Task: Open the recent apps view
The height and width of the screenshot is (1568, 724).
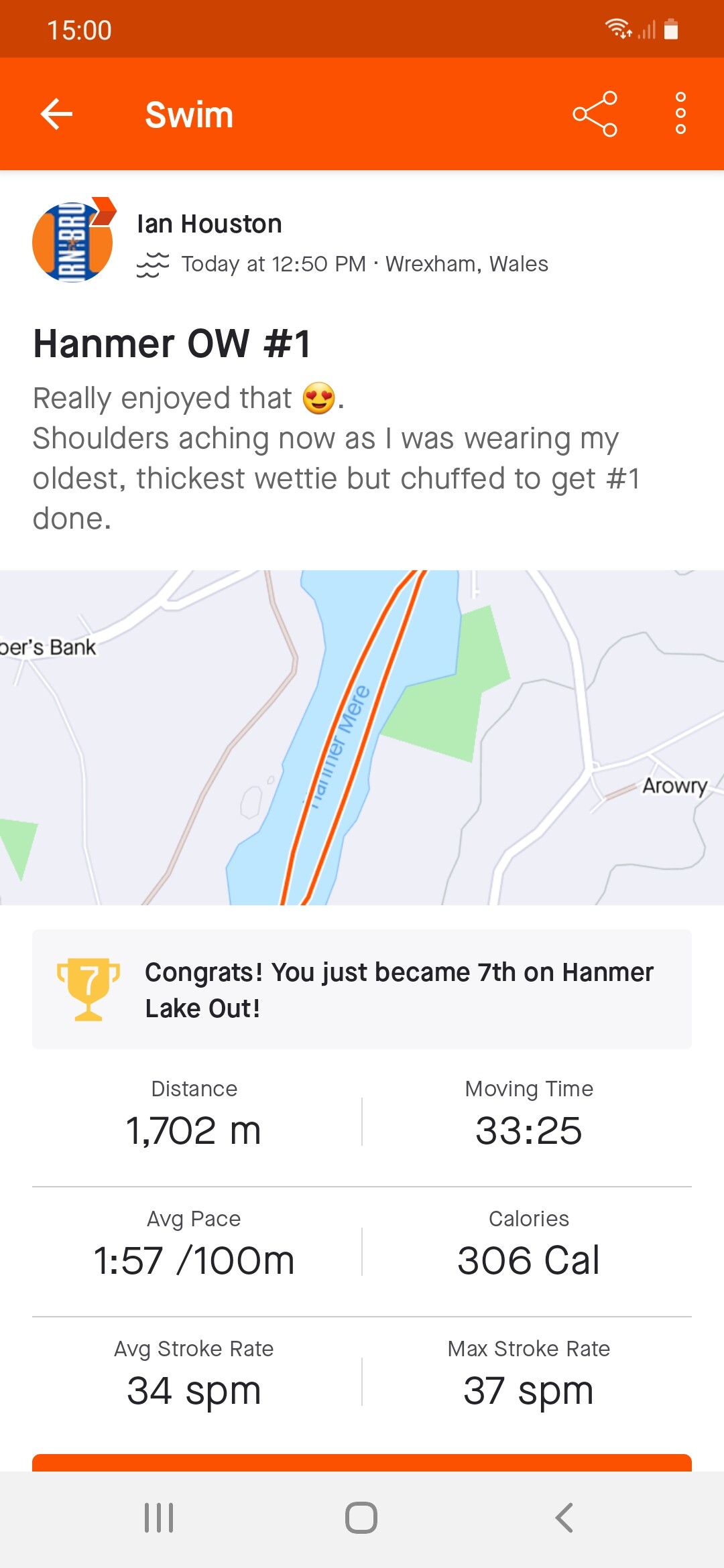Action: [x=159, y=1518]
